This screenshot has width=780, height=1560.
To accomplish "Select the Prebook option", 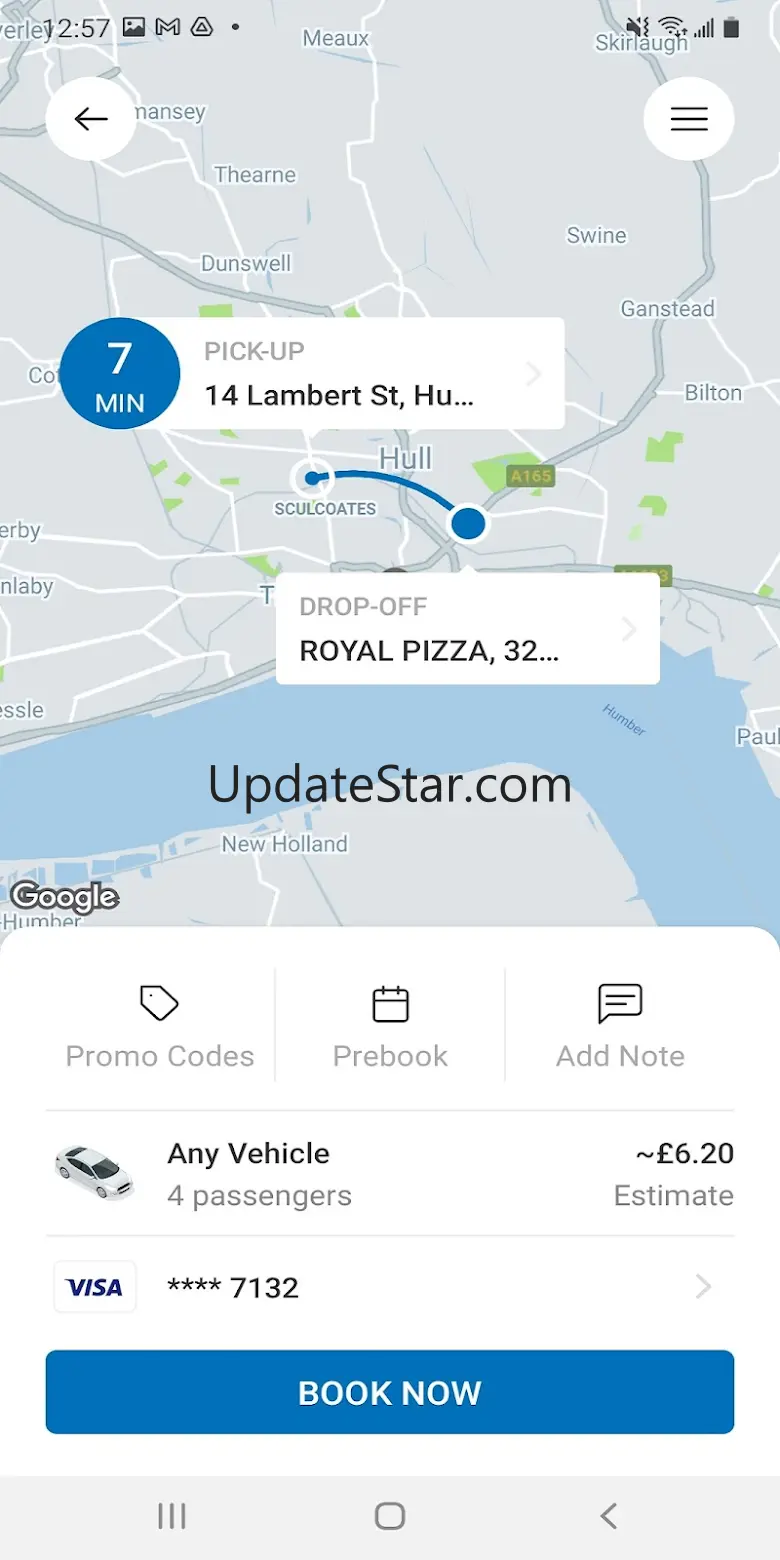I will click(390, 1025).
